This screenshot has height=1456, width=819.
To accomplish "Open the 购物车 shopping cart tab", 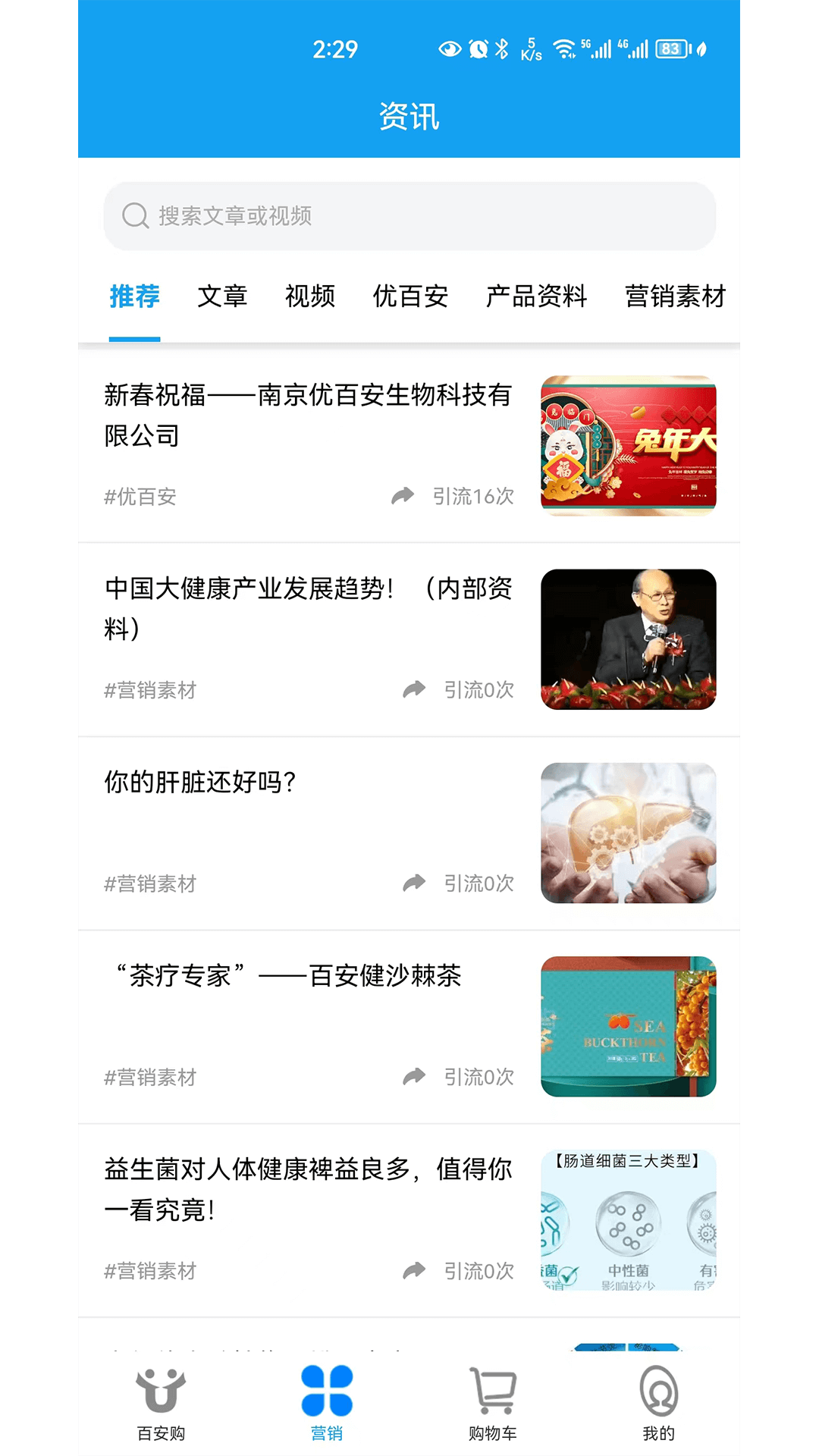I will (493, 1402).
